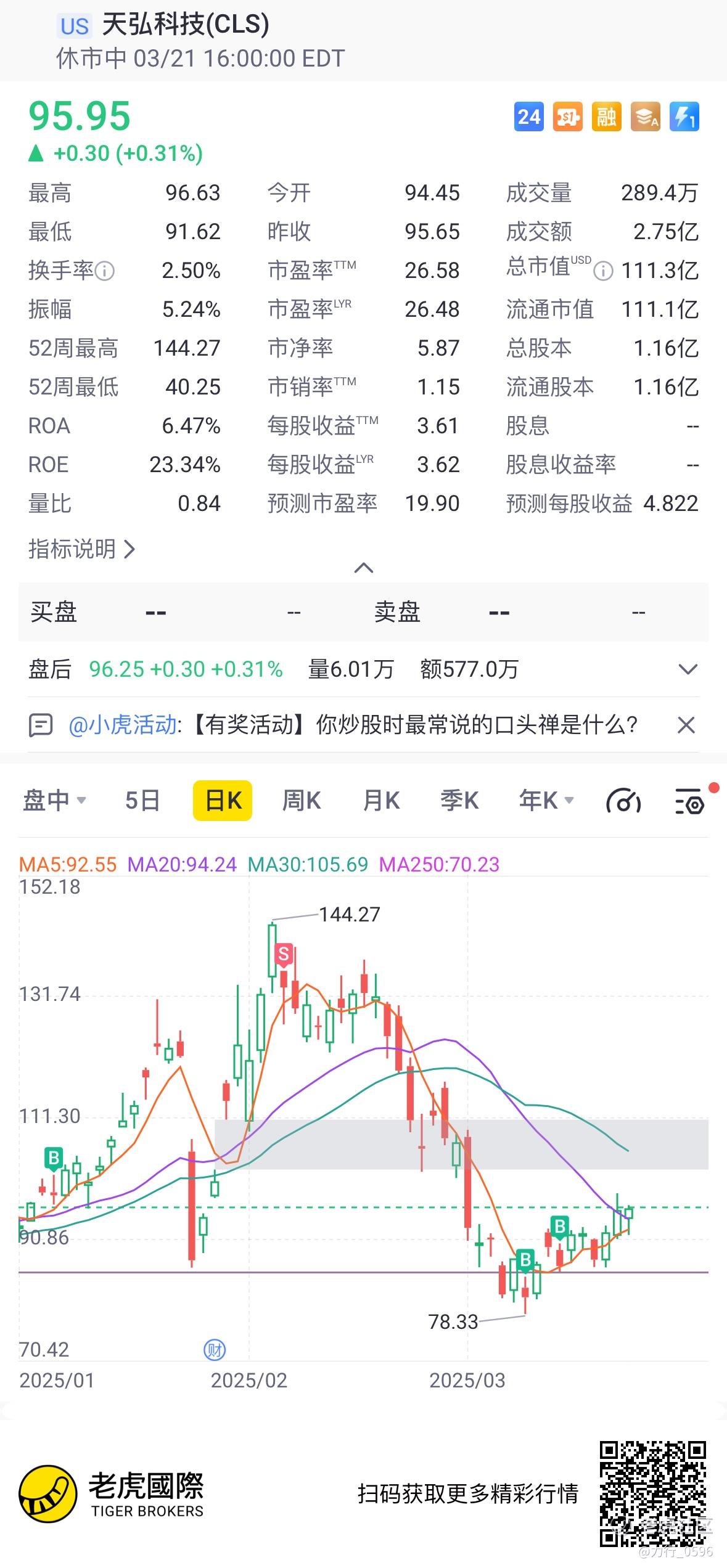View the 季K quarterly chart

(x=459, y=801)
